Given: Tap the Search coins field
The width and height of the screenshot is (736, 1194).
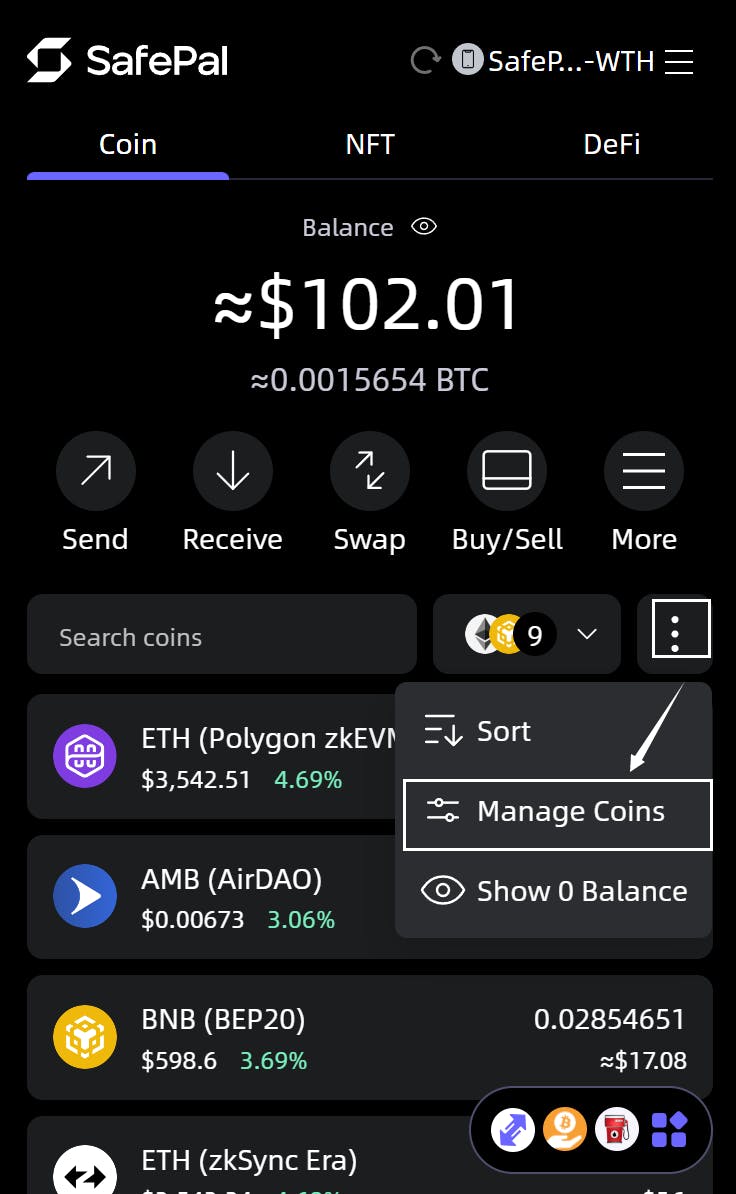Looking at the screenshot, I should [x=221, y=635].
